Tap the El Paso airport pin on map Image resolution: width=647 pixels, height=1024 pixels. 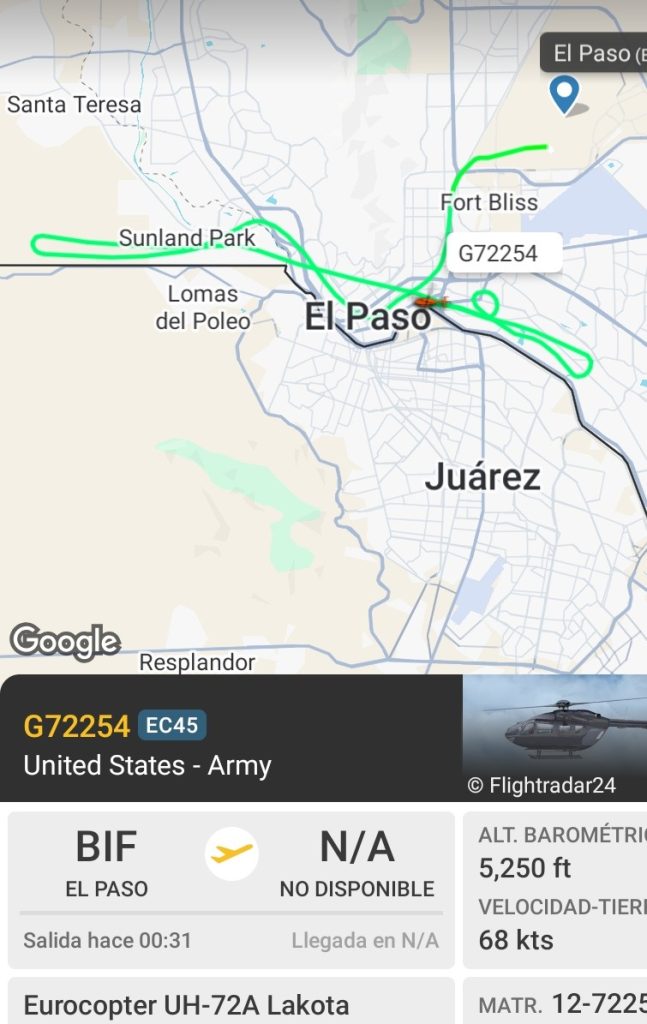tap(565, 94)
